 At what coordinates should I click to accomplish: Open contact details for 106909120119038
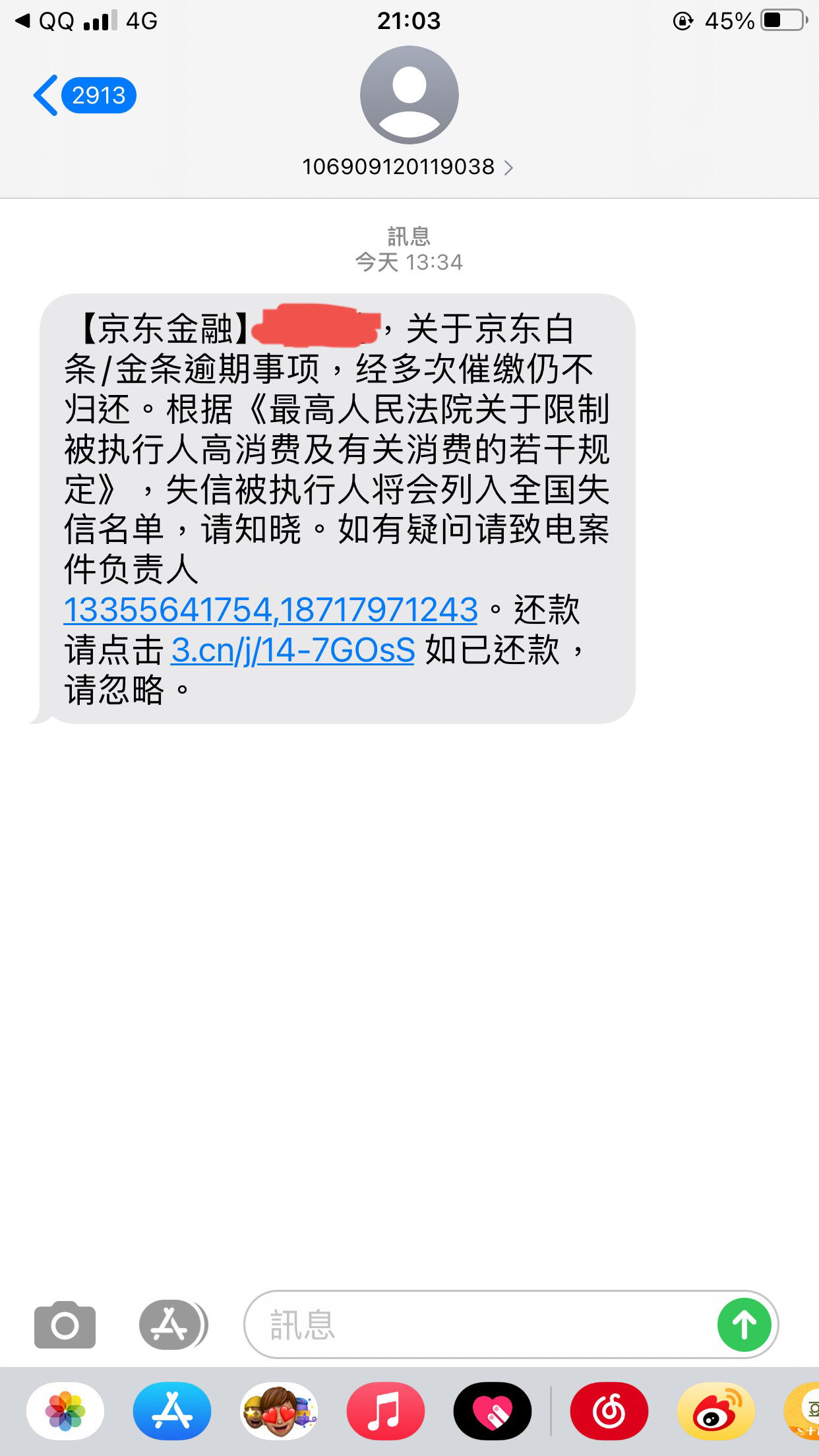(x=408, y=167)
